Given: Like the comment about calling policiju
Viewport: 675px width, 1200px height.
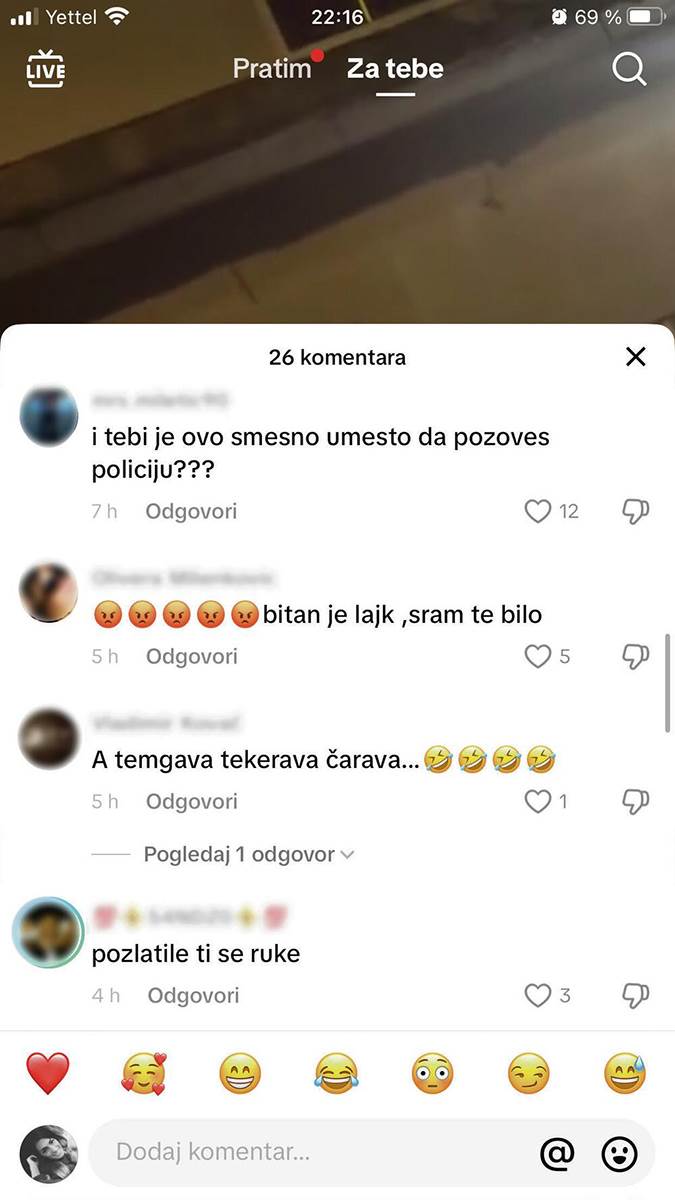Looking at the screenshot, I should coord(538,512).
